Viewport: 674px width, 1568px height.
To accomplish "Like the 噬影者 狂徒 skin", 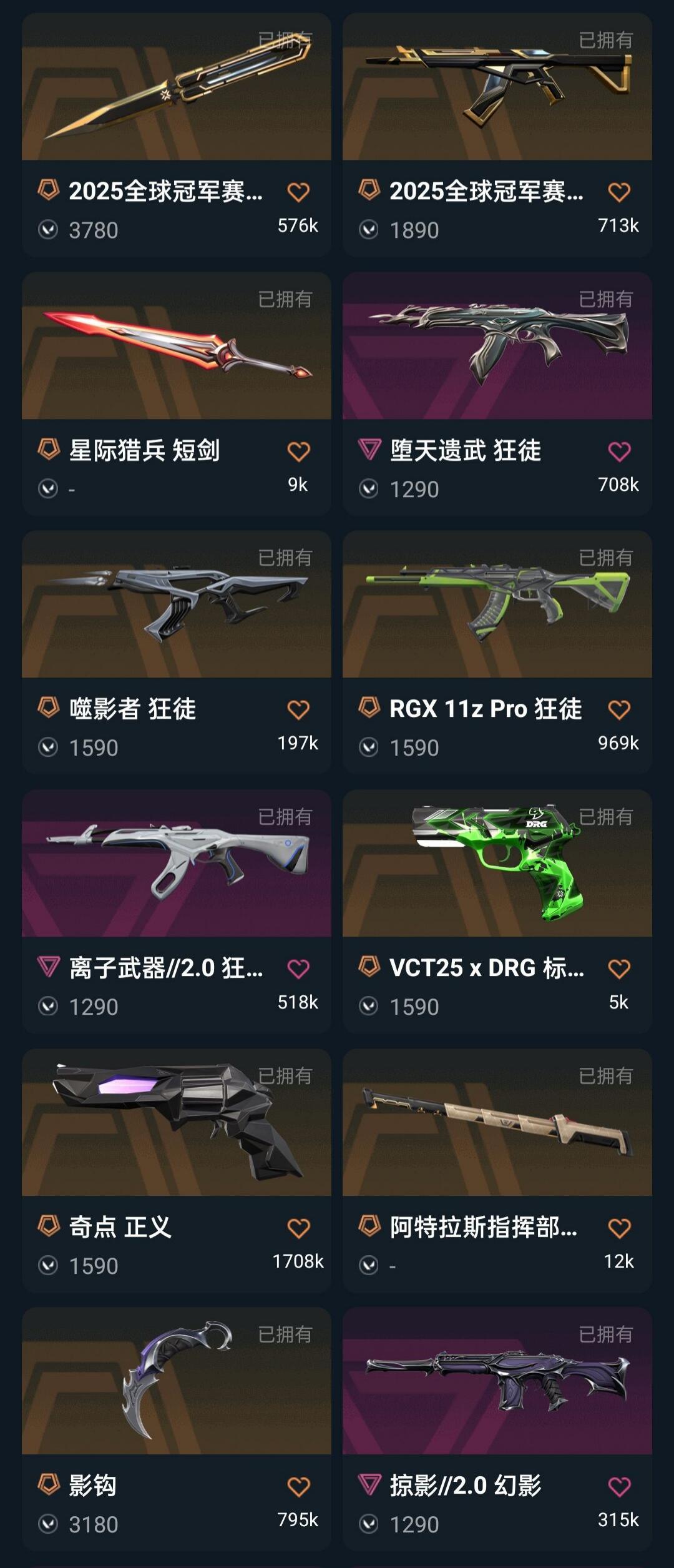I will [x=298, y=709].
